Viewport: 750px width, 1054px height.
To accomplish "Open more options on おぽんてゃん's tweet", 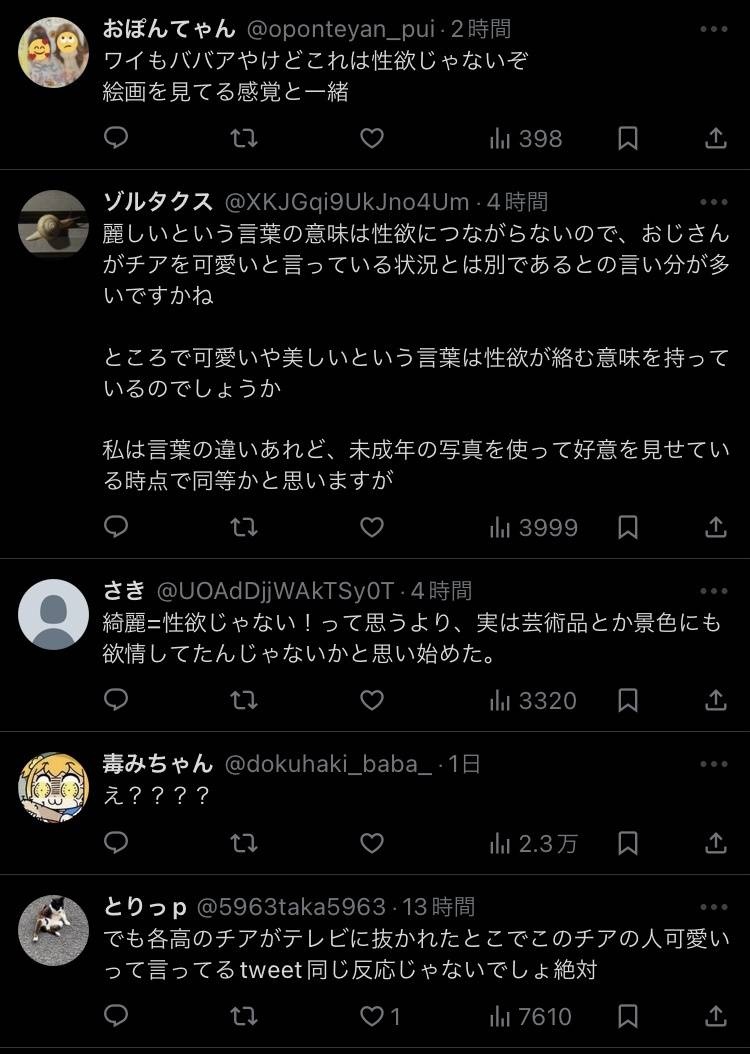I will (714, 29).
